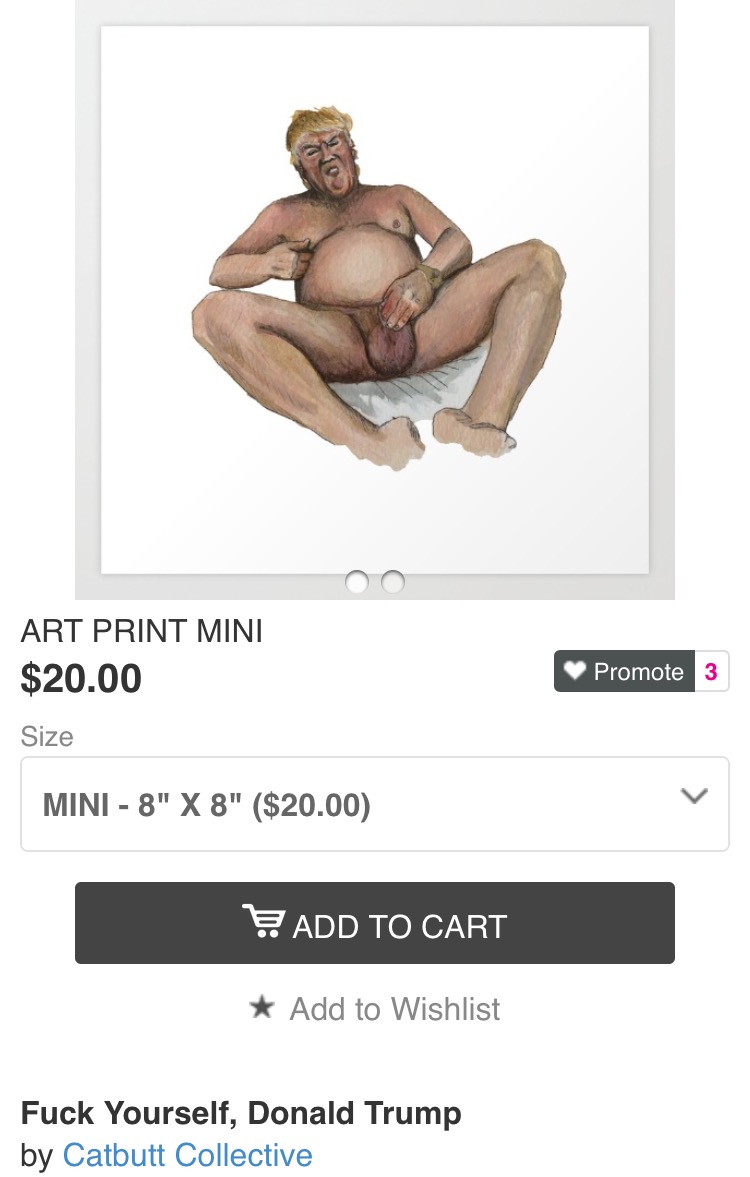Switch to the second image indicator dot
750x1177 pixels.
tap(393, 582)
